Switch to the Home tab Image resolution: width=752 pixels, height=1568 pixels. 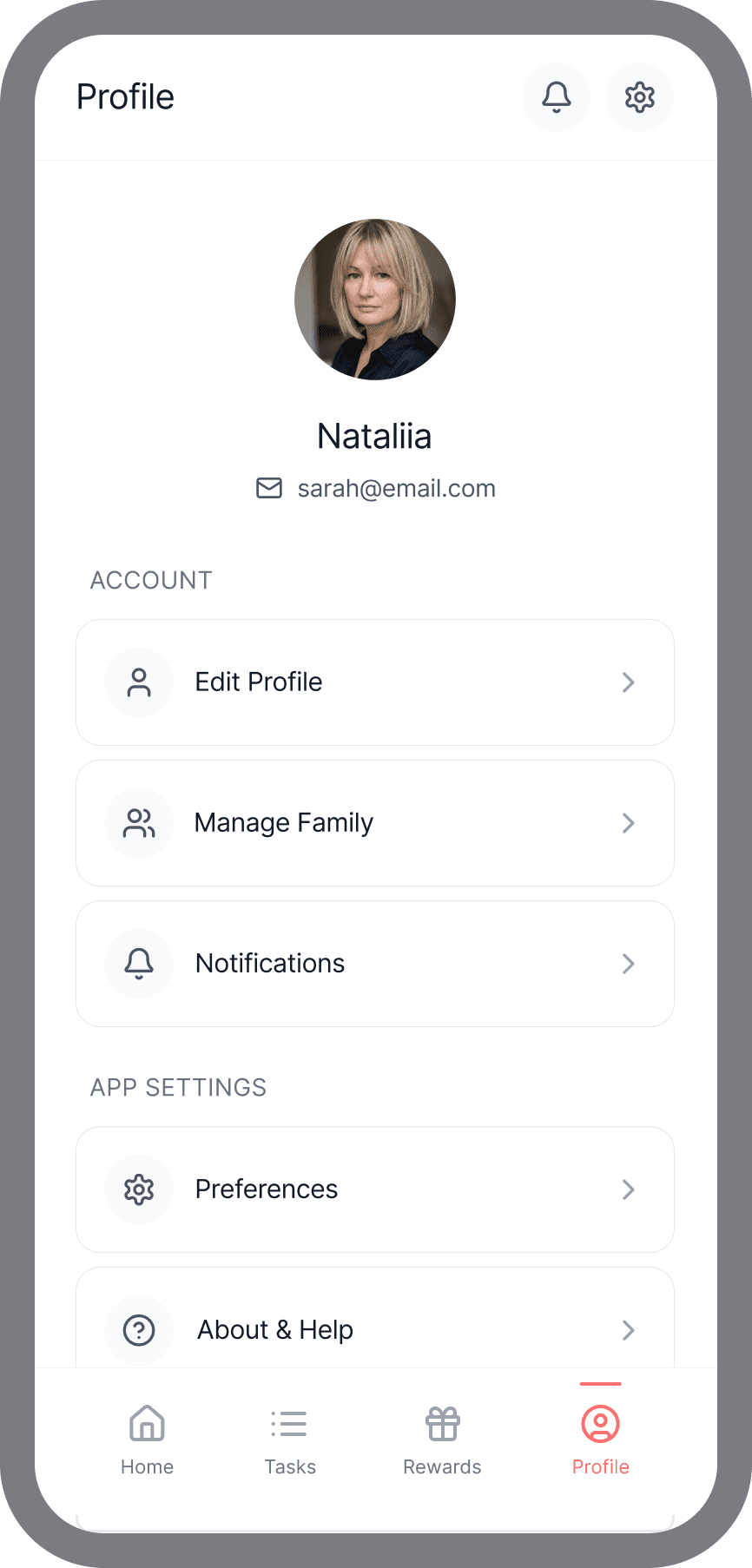click(x=148, y=1440)
